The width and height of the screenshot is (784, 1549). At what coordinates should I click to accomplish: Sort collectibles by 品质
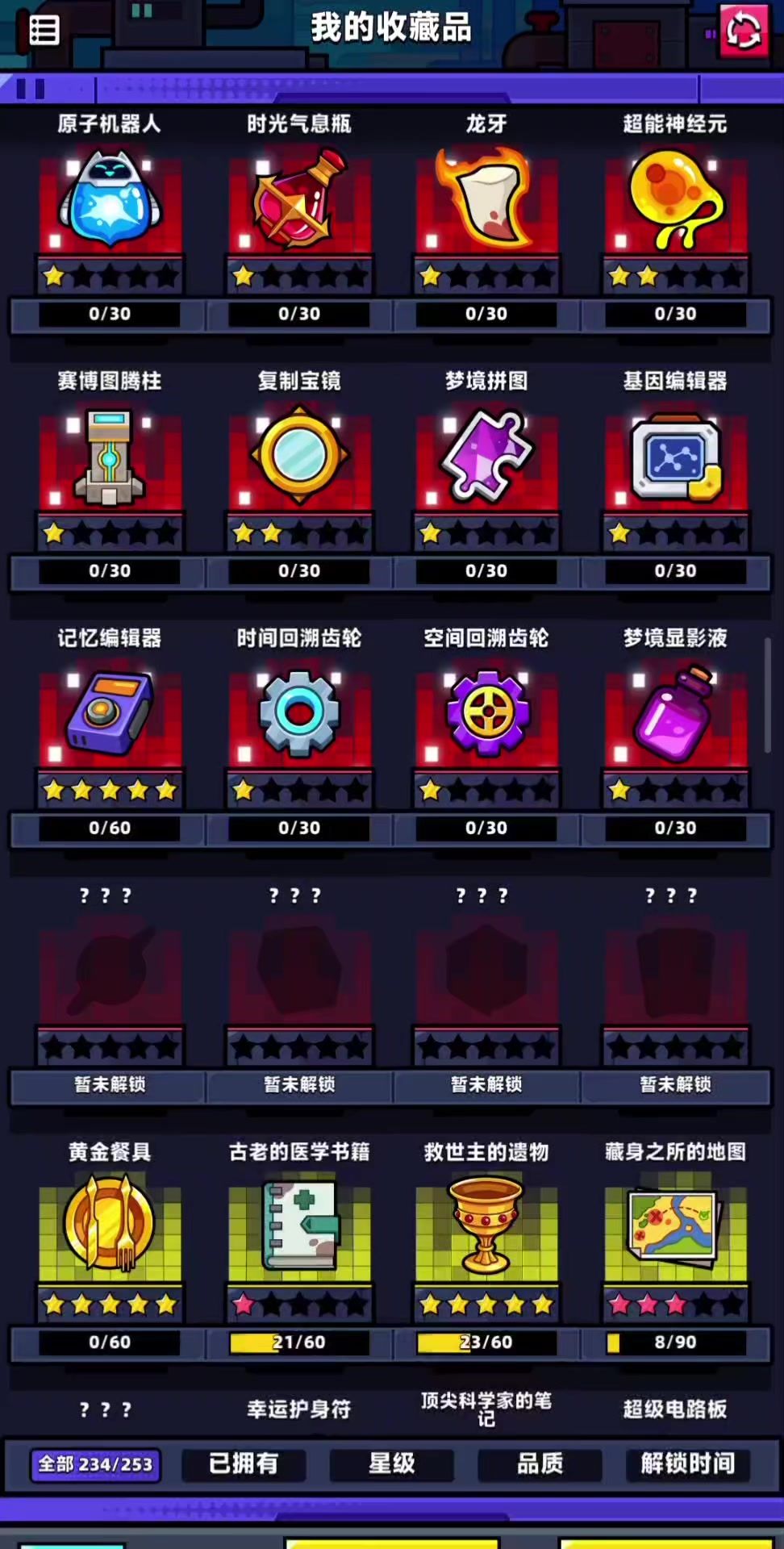tap(540, 1464)
